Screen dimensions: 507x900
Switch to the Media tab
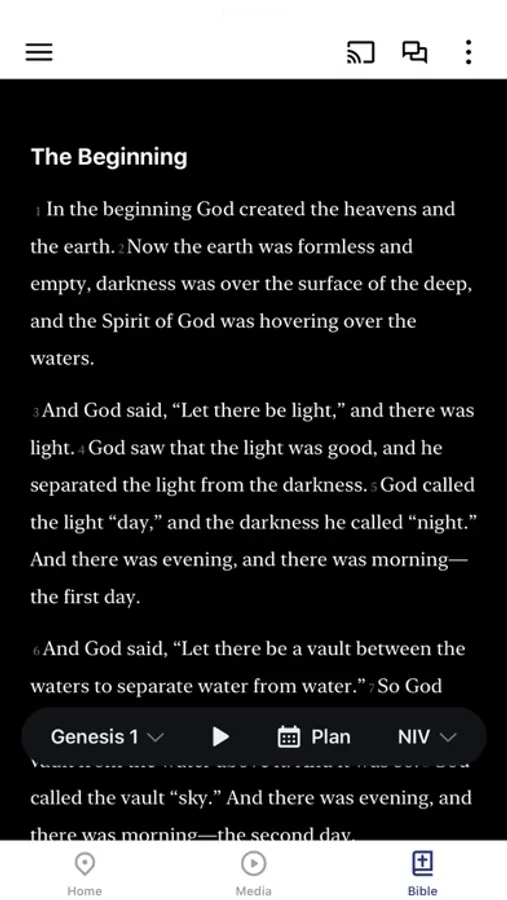(x=253, y=873)
